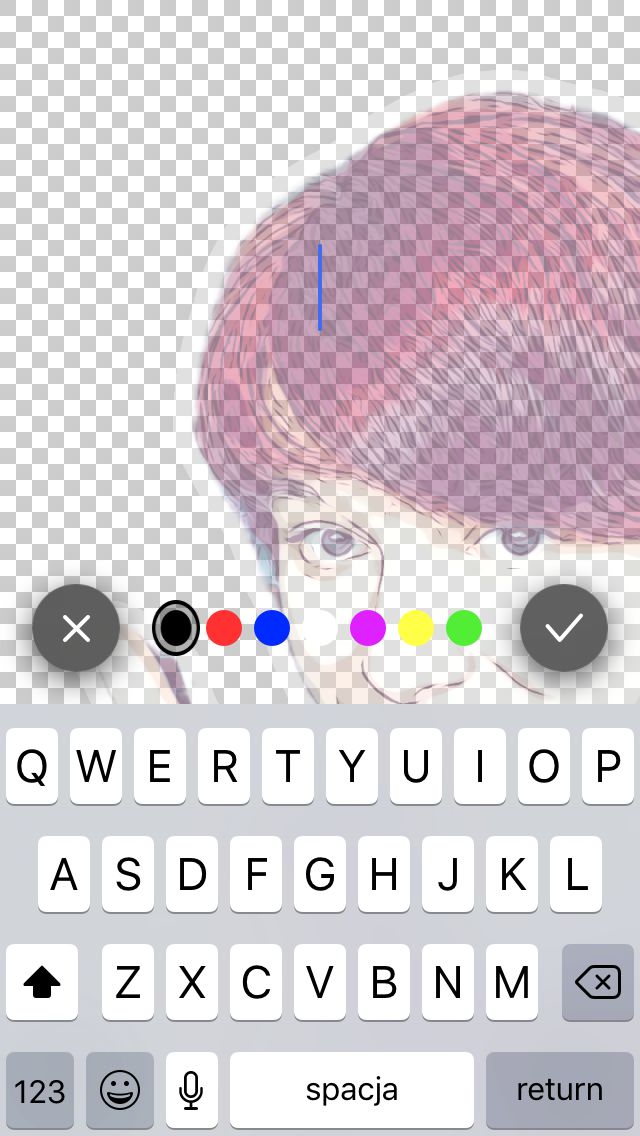
Task: Cancel text editing with the X button
Action: pyautogui.click(x=76, y=628)
